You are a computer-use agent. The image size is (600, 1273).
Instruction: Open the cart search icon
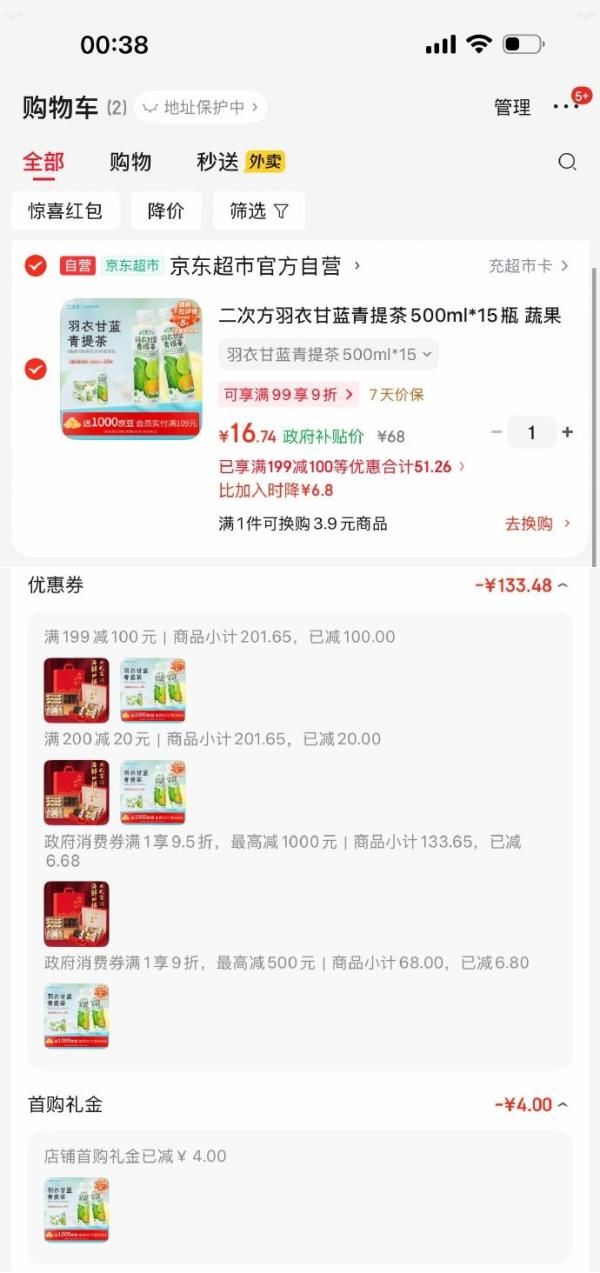[x=567, y=162]
